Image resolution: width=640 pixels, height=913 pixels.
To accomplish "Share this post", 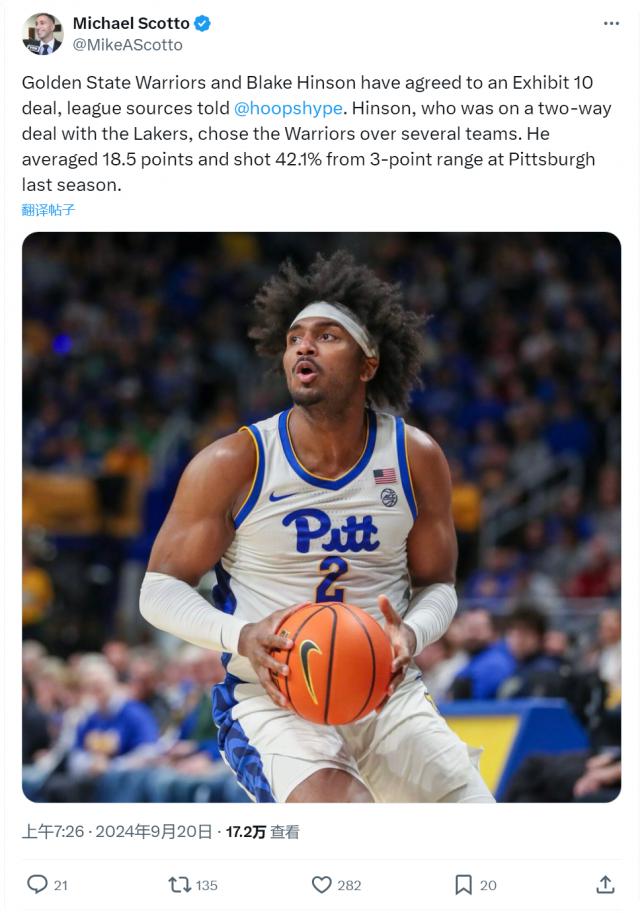I will coord(605,884).
